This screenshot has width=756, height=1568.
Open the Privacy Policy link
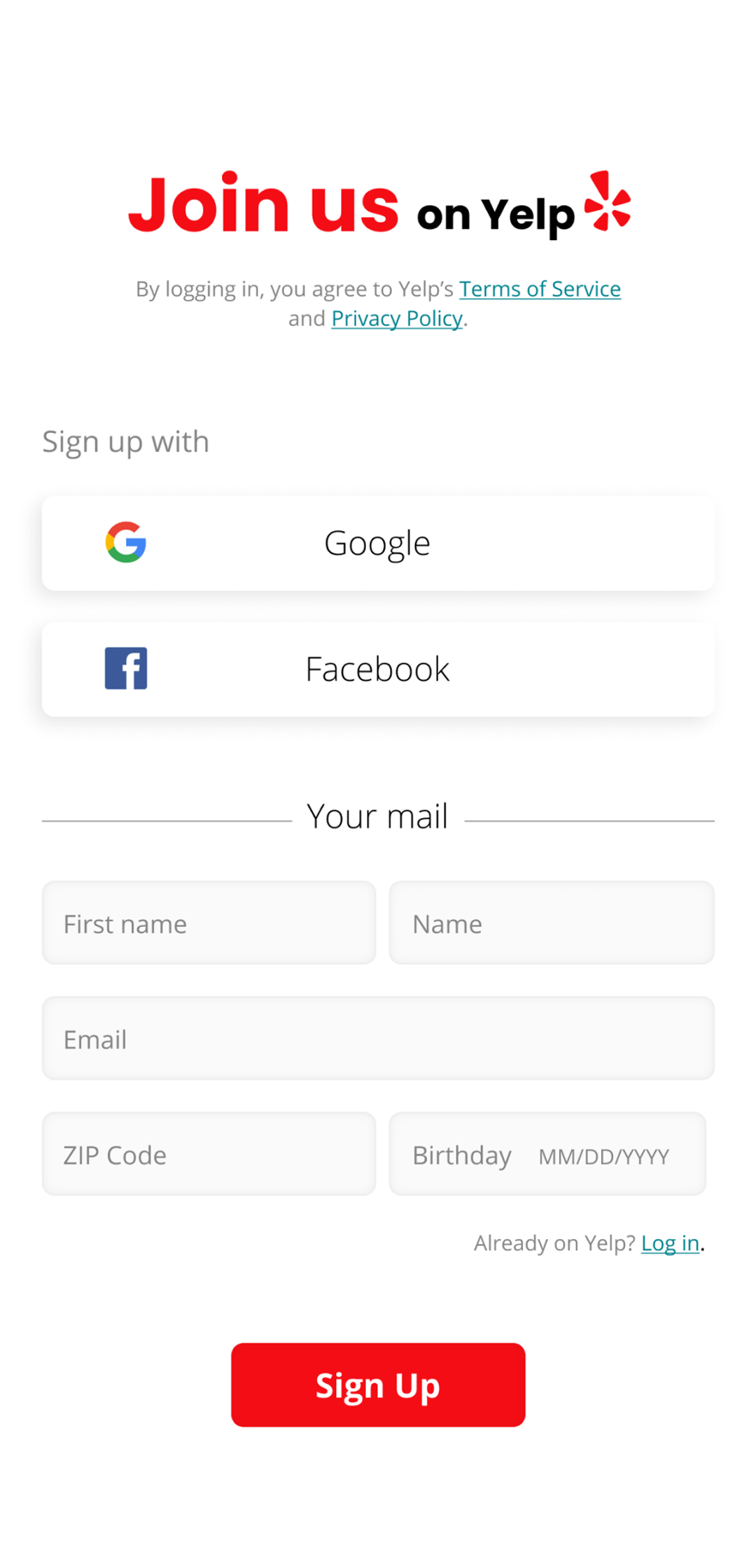[396, 318]
